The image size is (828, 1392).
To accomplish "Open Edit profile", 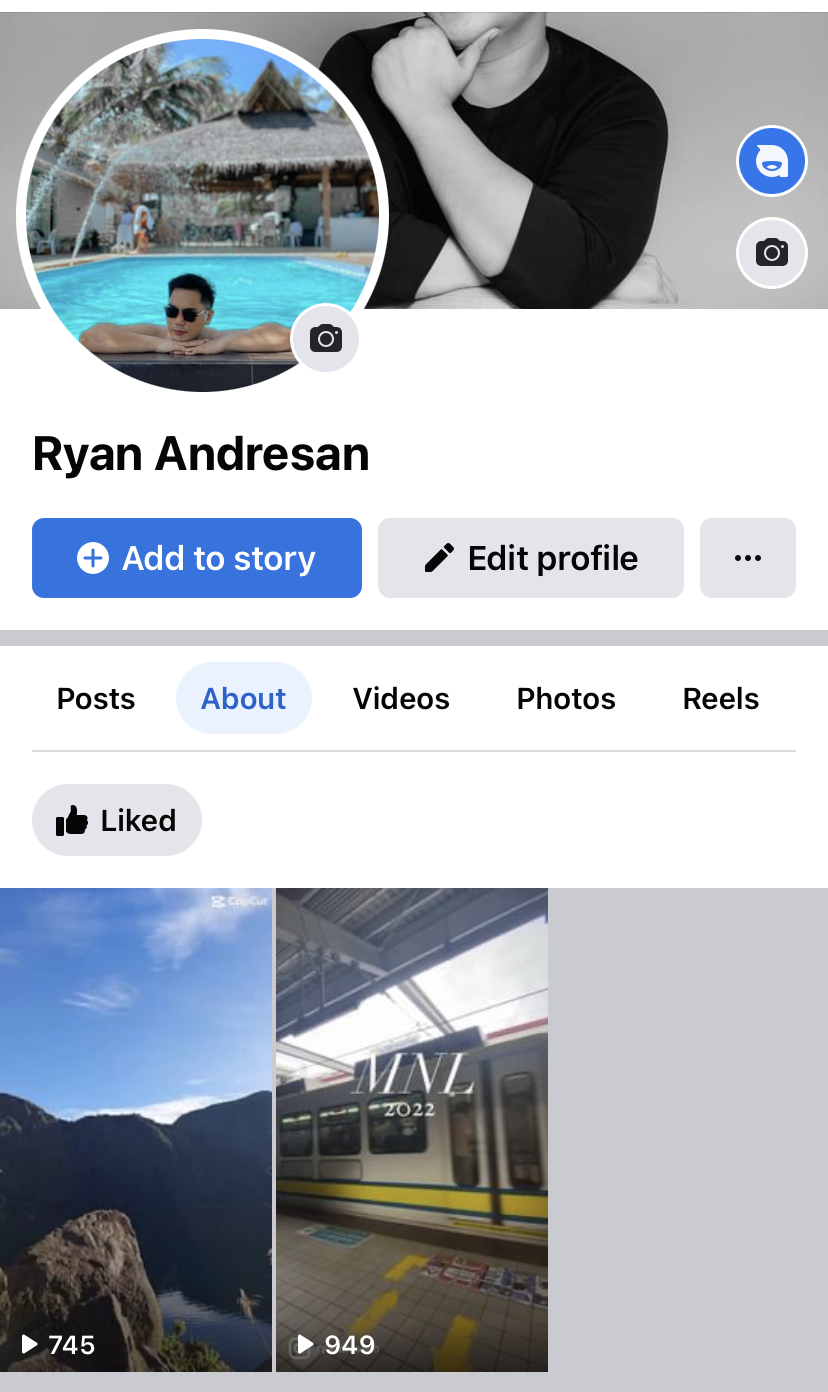I will [x=531, y=558].
